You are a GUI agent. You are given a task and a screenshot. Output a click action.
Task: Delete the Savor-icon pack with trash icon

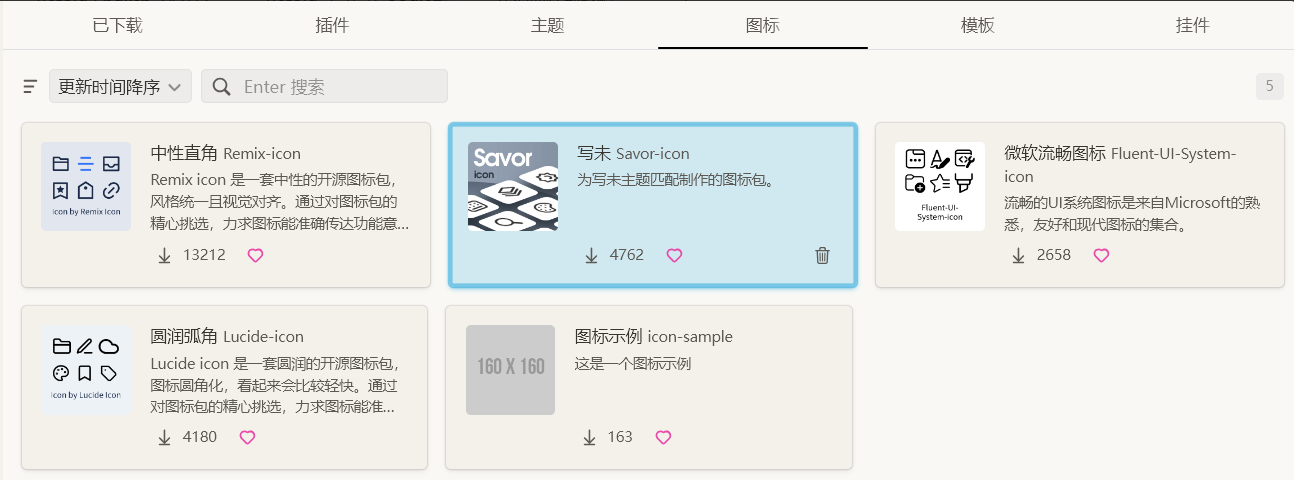pos(822,255)
